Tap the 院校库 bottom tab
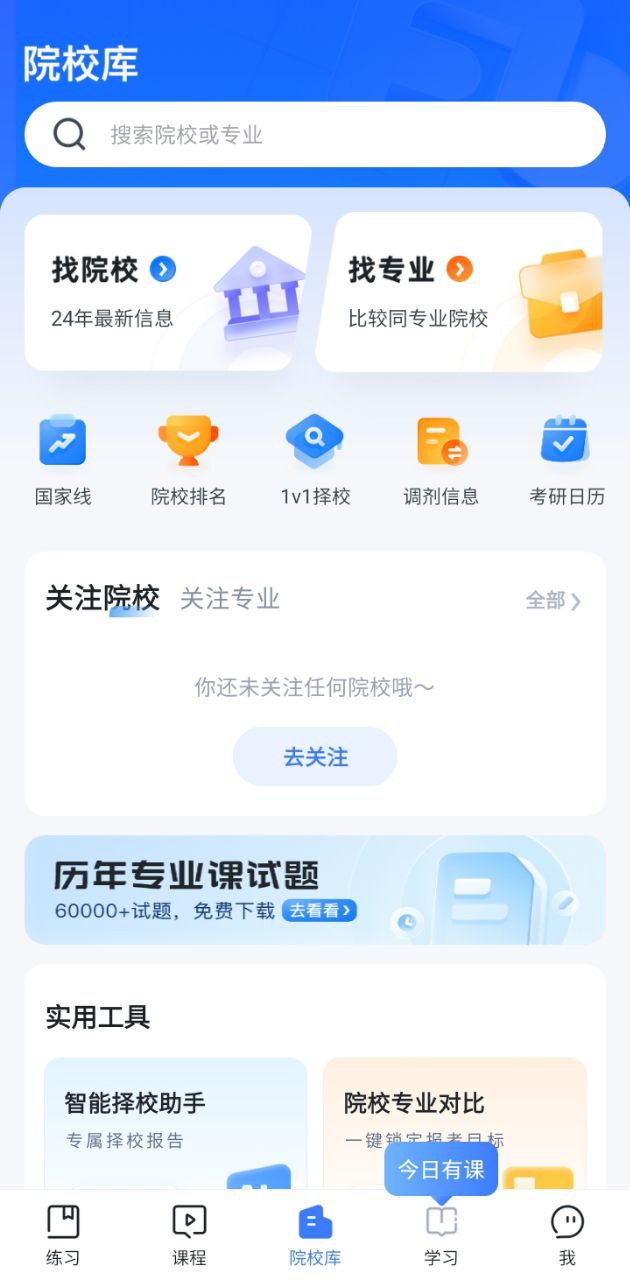The height and width of the screenshot is (1280, 630). click(315, 1235)
